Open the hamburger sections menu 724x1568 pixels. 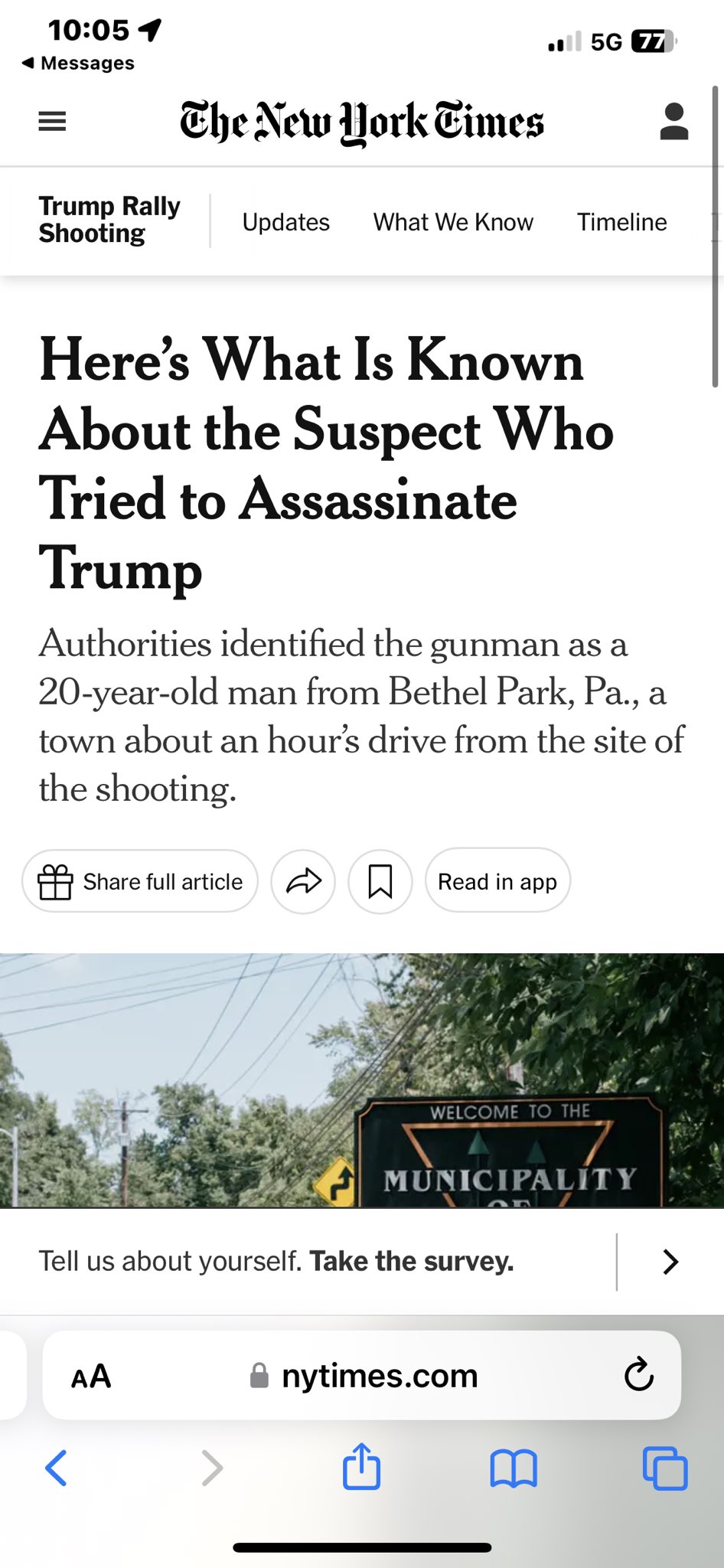(52, 121)
